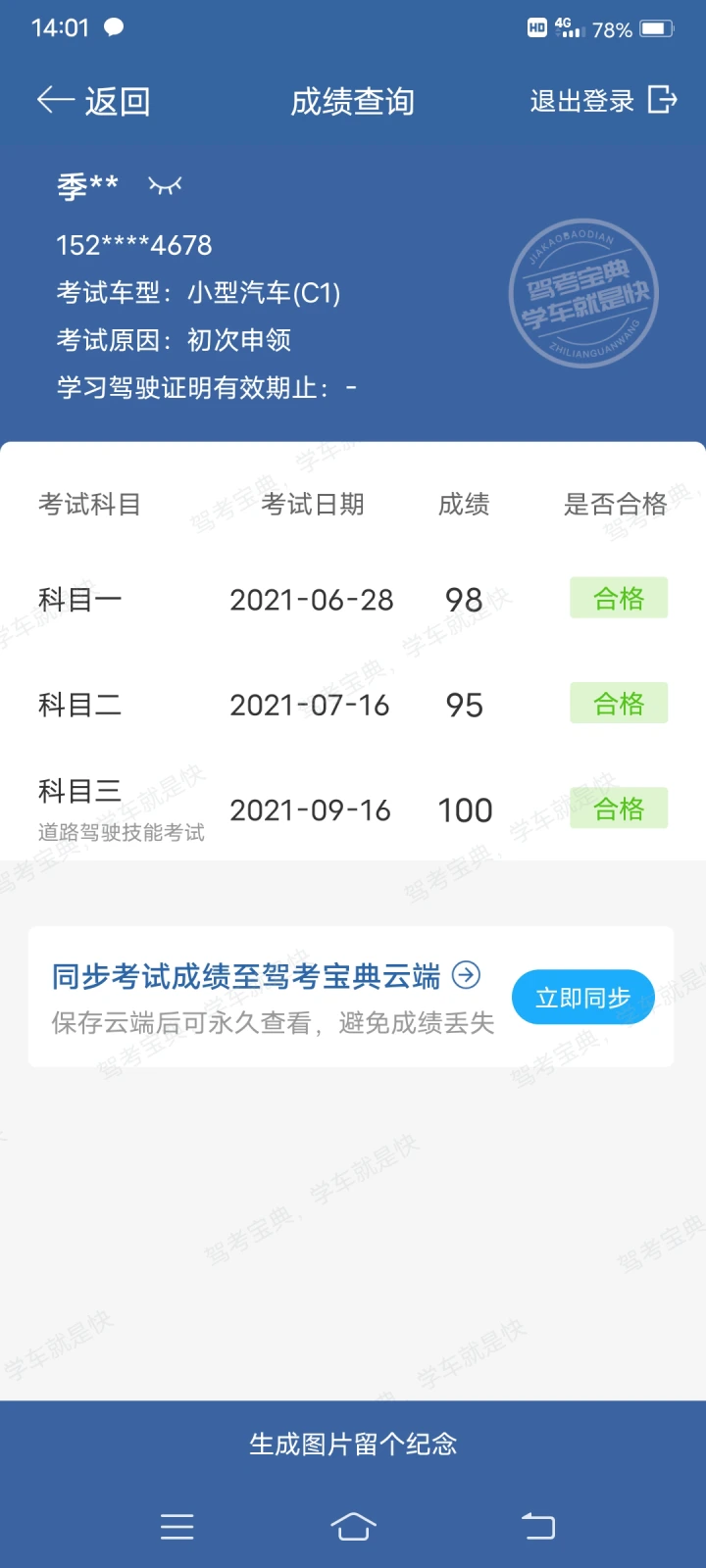
Task: Toggle the eye icon to reveal the name
Action: click(165, 184)
